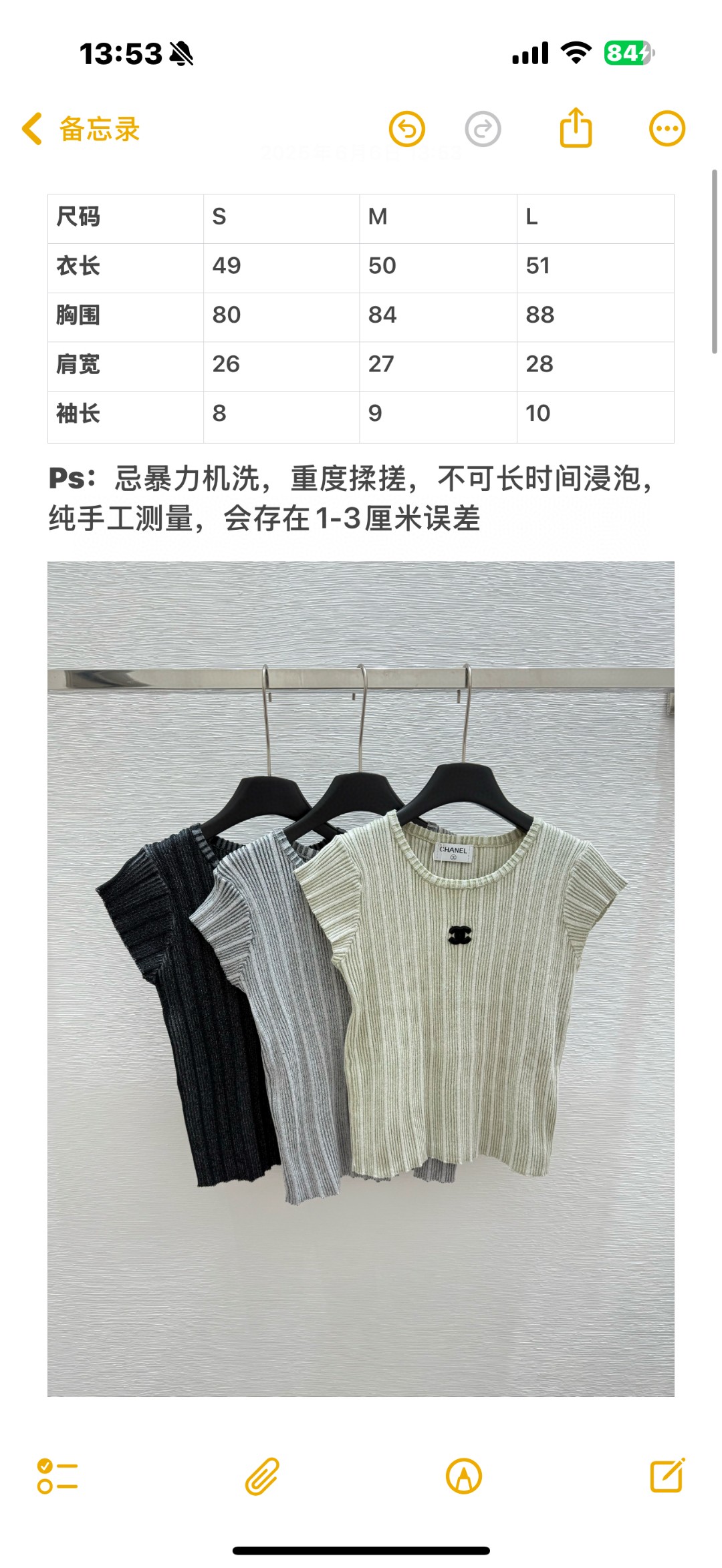Share this note

coord(576,128)
